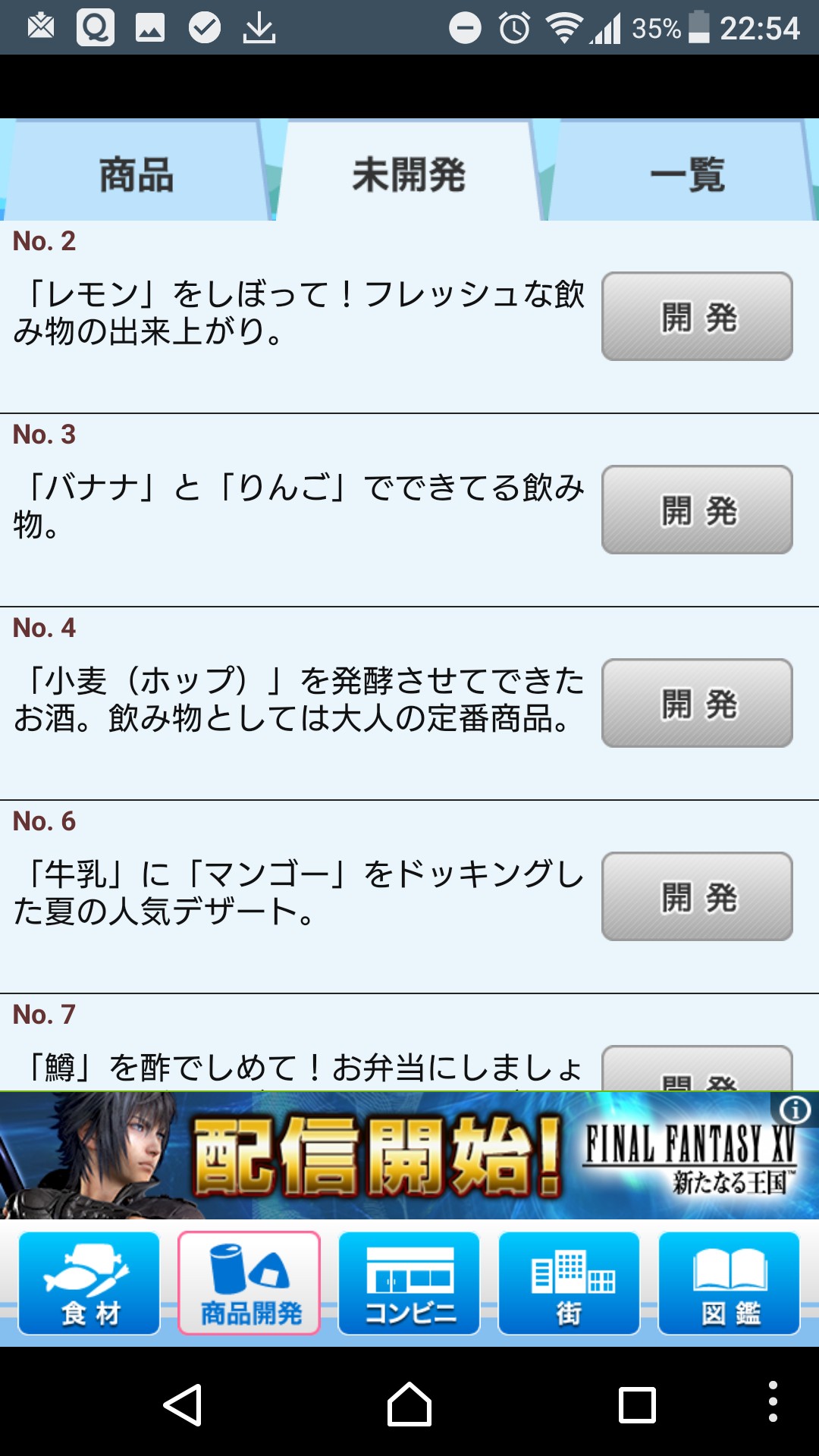Switch to the 街 town section
The height and width of the screenshot is (1456, 819).
570,1283
